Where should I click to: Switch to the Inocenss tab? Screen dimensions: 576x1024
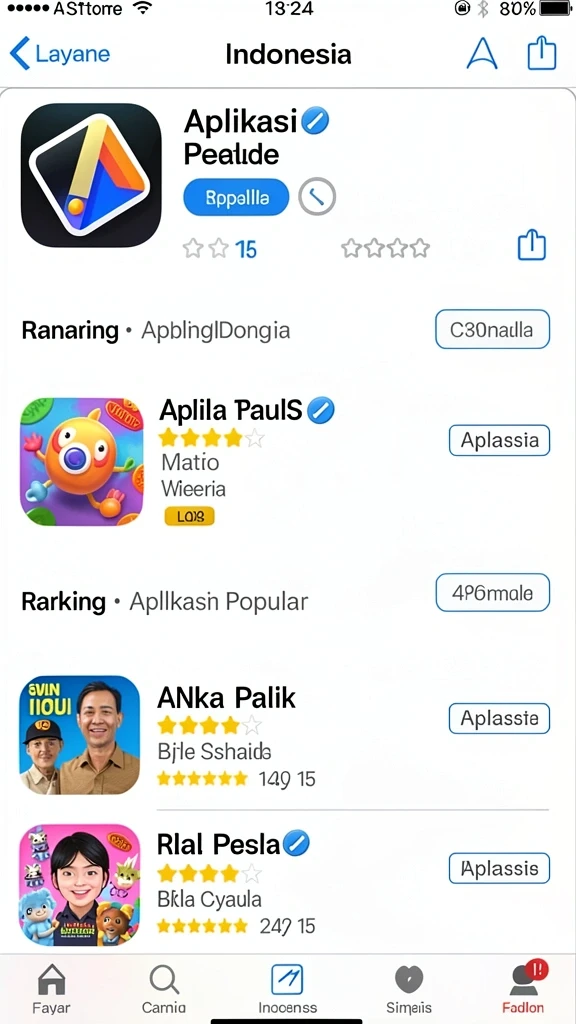tap(287, 989)
